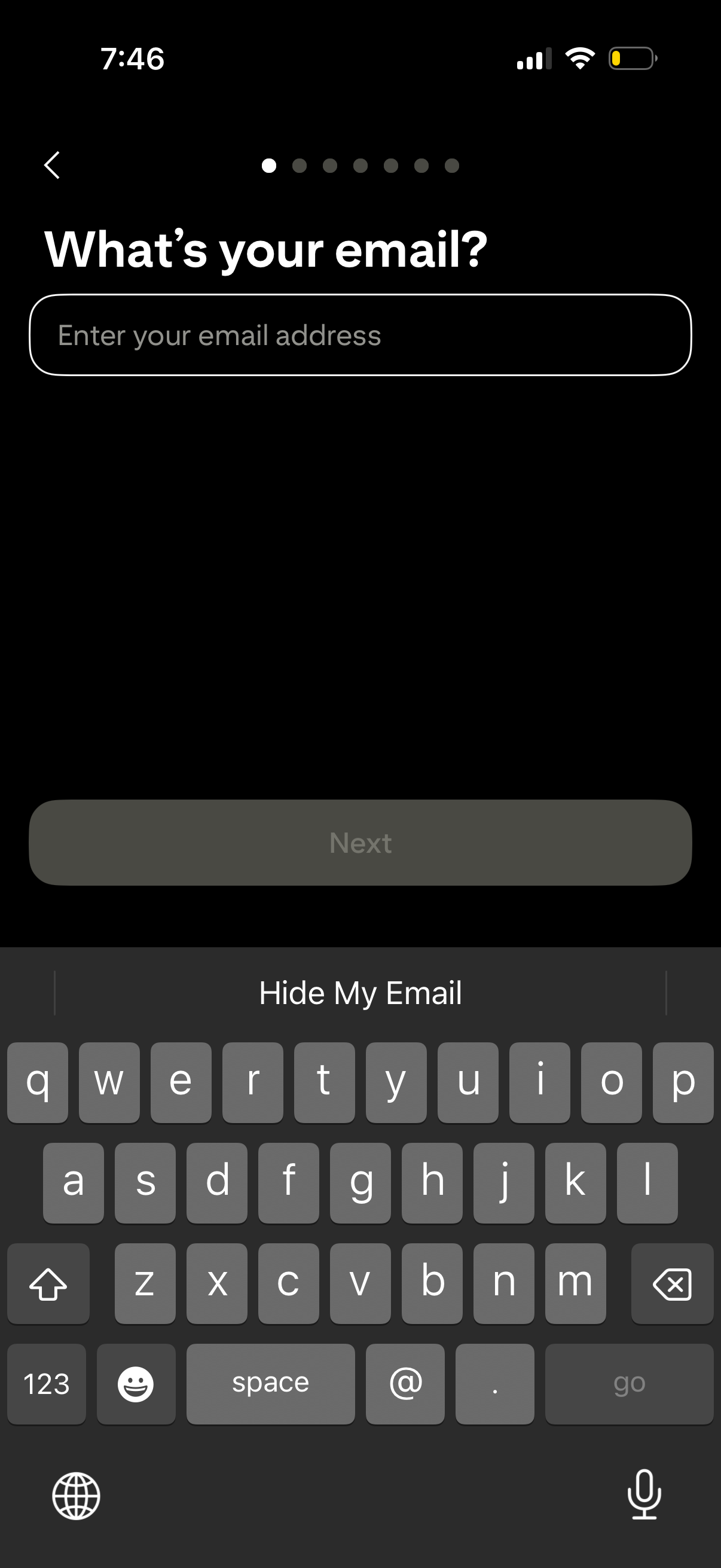This screenshot has height=1568, width=721.
Task: Switch to the 123 numeric keyboard
Action: pos(46,1383)
